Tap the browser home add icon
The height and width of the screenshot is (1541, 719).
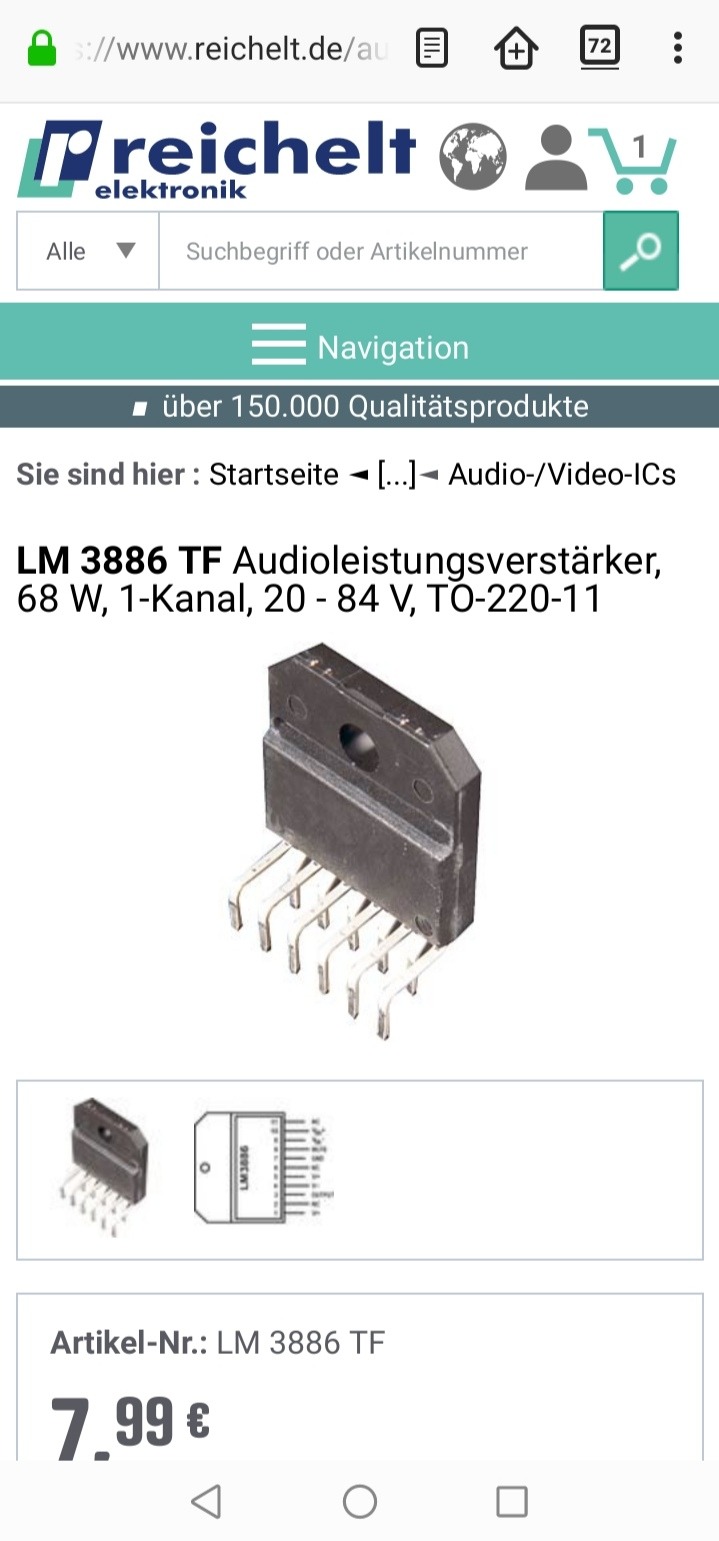click(516, 48)
